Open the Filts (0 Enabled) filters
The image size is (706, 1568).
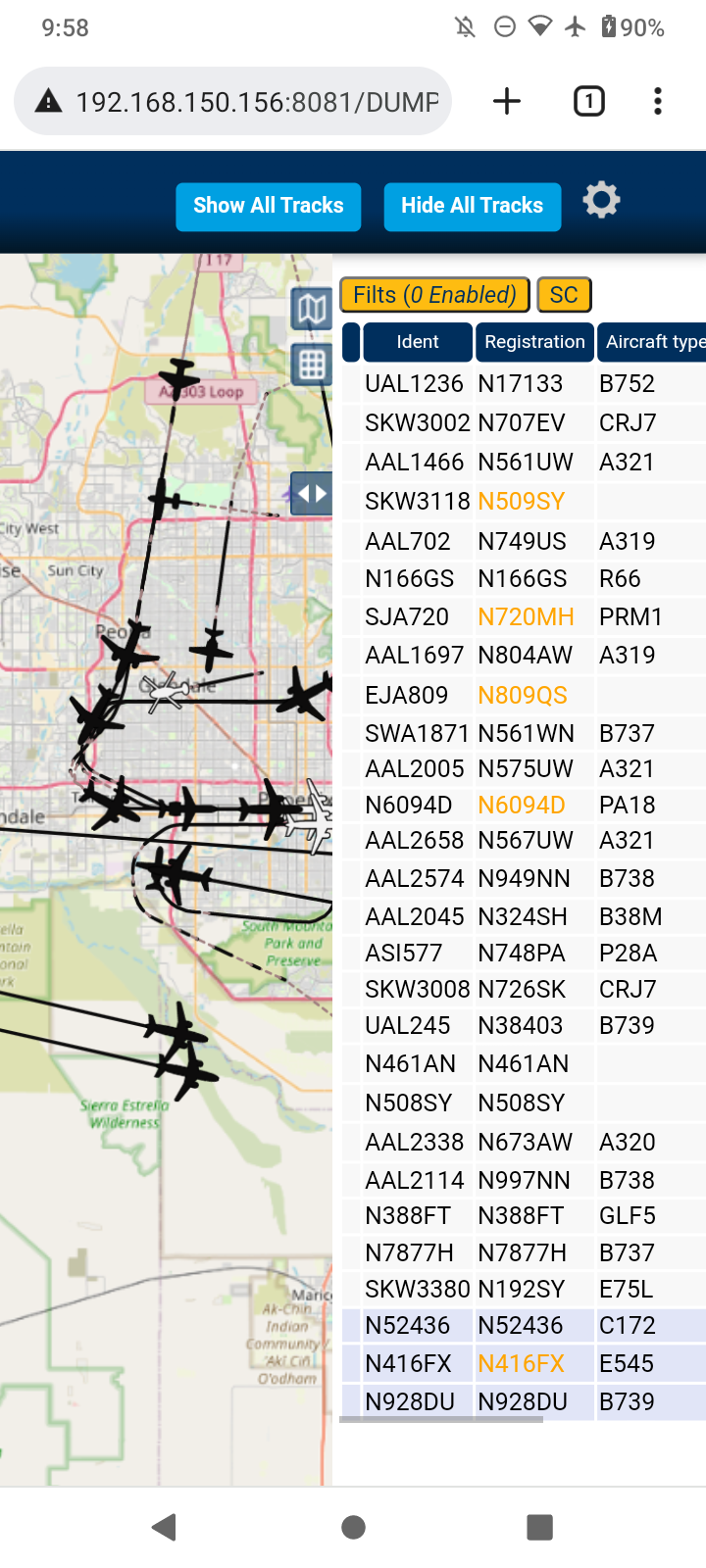point(434,295)
